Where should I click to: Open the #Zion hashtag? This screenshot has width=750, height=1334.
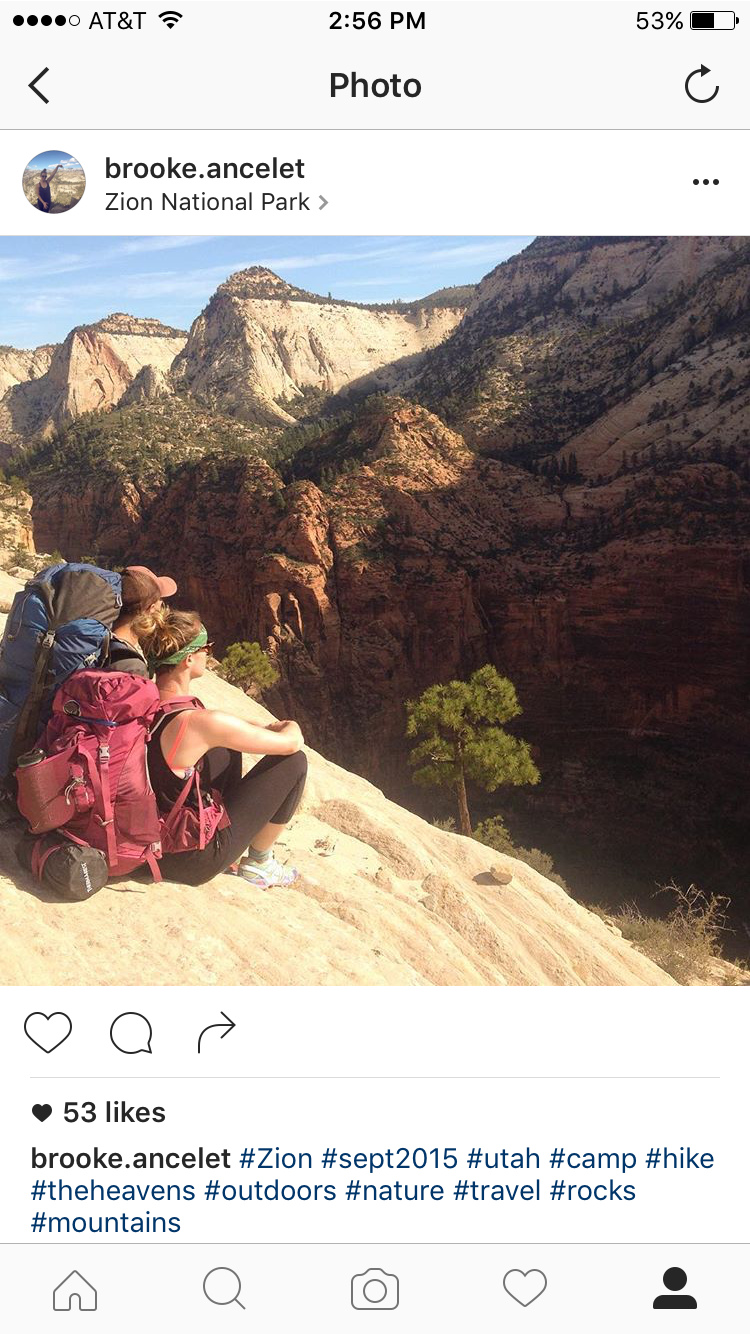tap(275, 1159)
